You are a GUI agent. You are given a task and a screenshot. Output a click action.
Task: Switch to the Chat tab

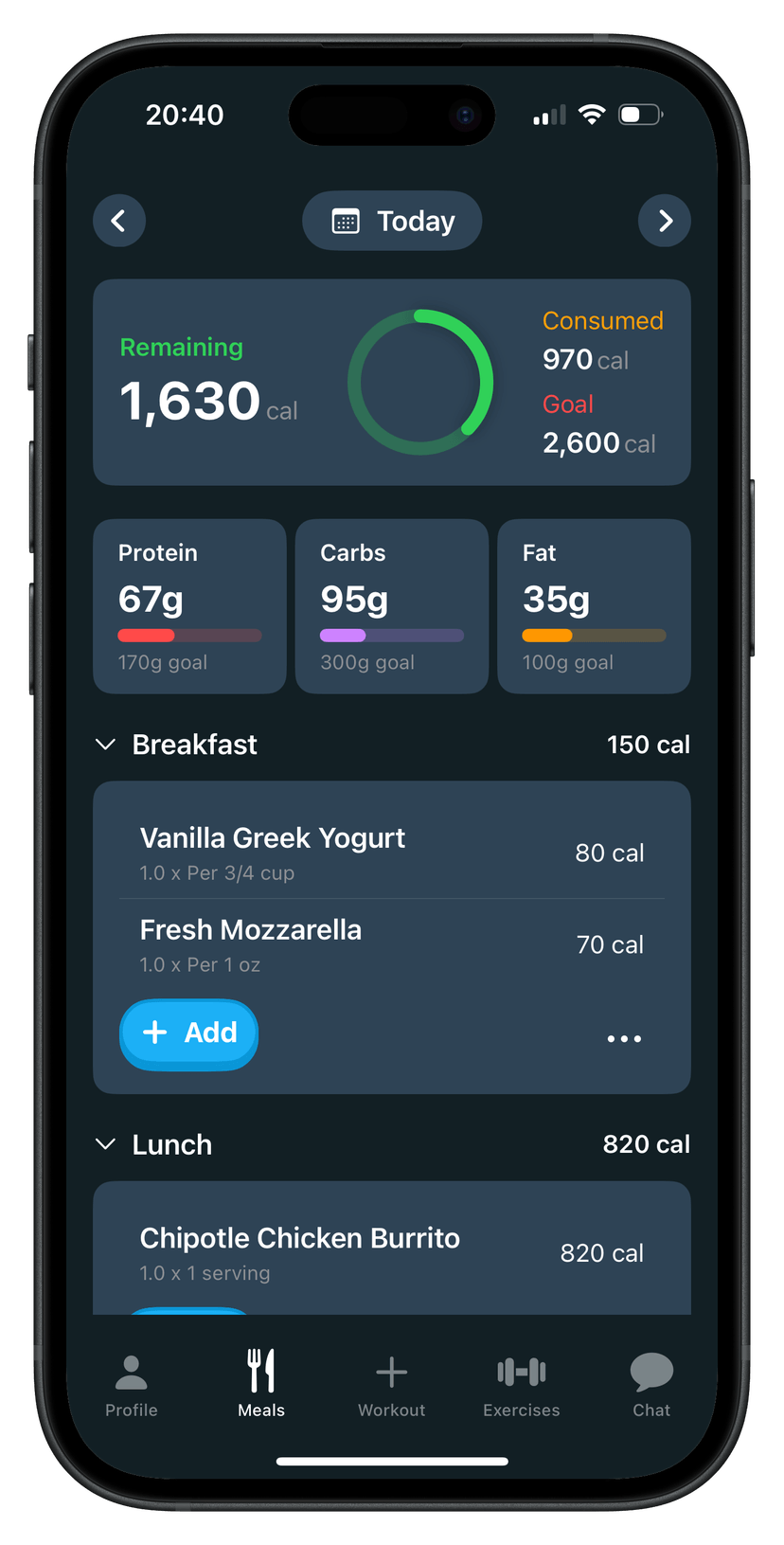click(x=651, y=1384)
